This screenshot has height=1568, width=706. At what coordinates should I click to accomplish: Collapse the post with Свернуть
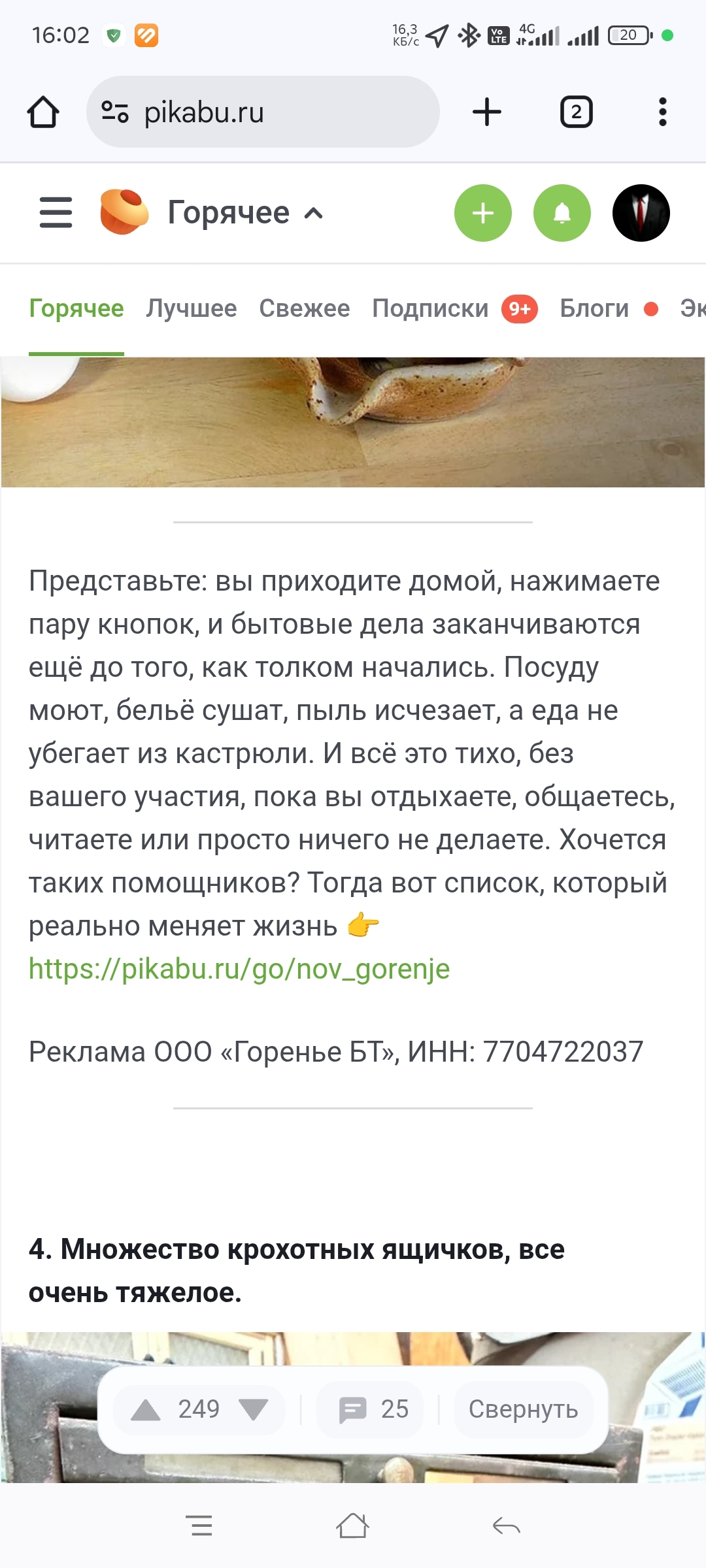coord(523,1410)
